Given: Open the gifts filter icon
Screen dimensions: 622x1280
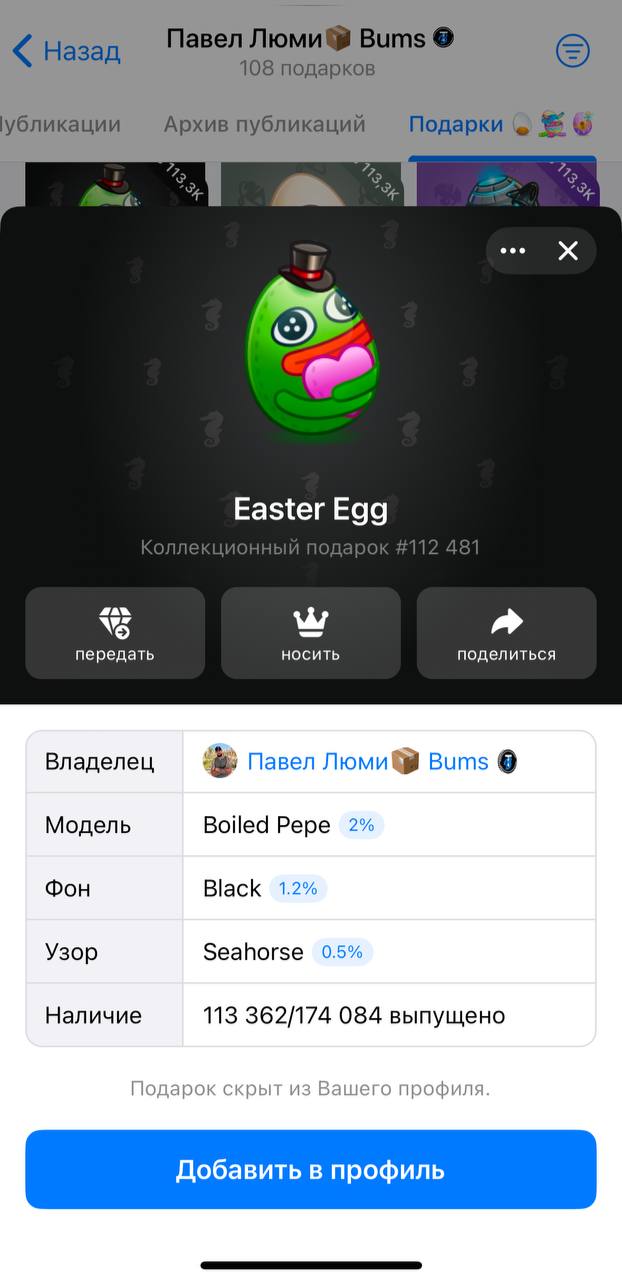Looking at the screenshot, I should [572, 51].
